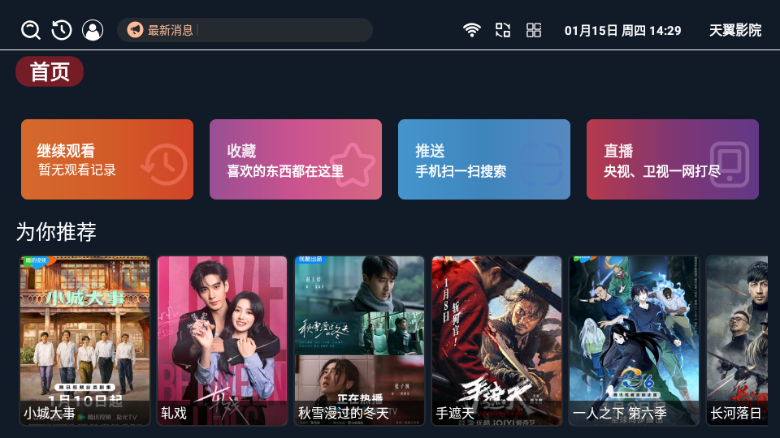Open the user profile icon
The image size is (780, 438).
(x=93, y=30)
